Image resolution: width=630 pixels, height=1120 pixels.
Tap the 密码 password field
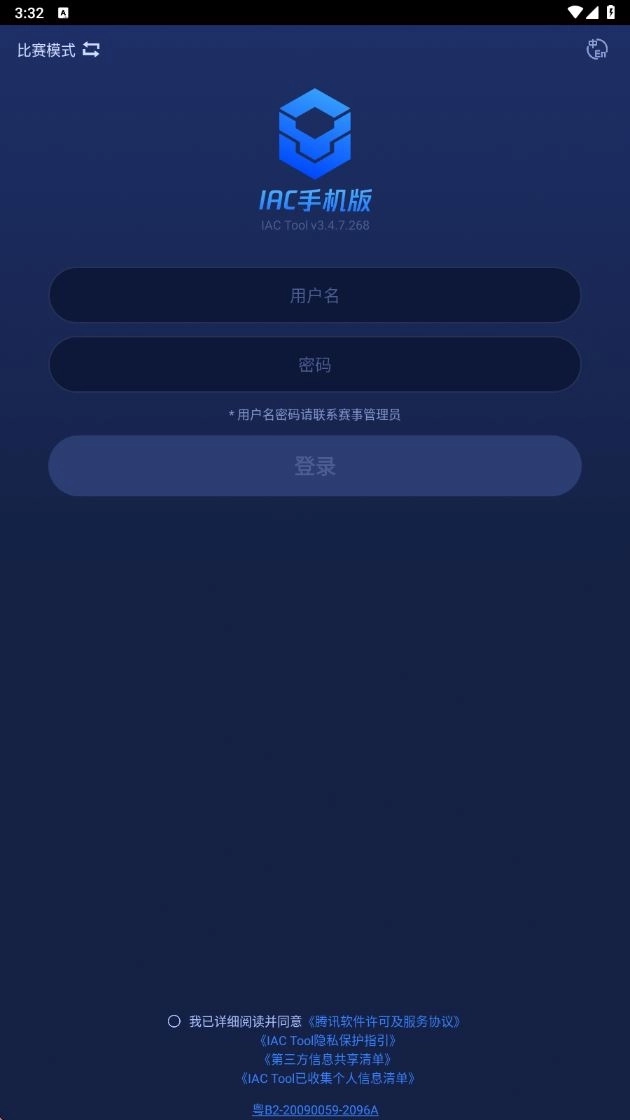(315, 365)
